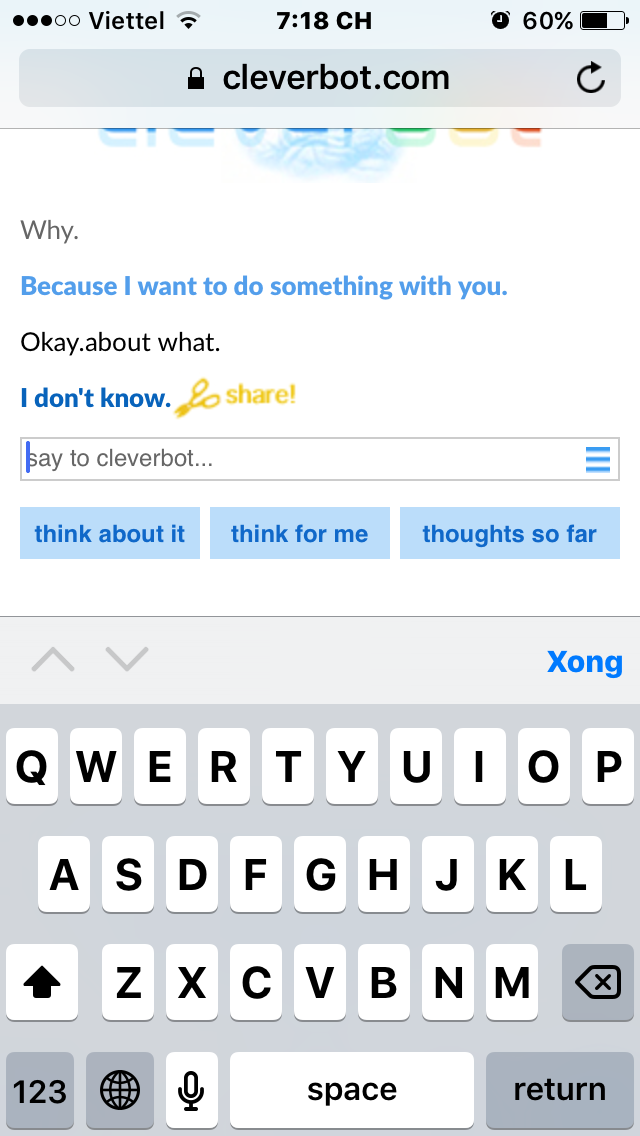Reload the cleverbot.com page
This screenshot has width=640, height=1136.
click(x=591, y=78)
